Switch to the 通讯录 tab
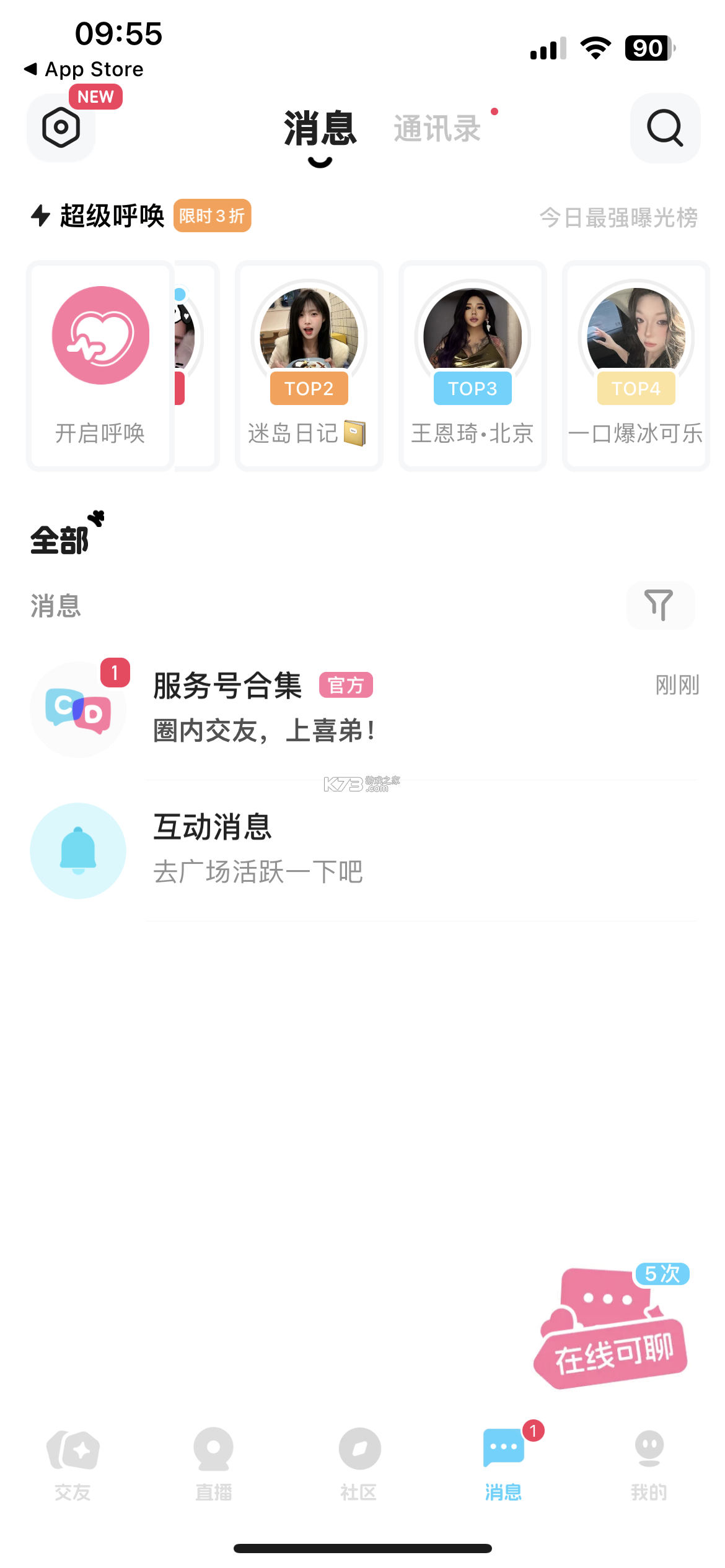Viewport: 725px width, 1568px height. point(437,128)
